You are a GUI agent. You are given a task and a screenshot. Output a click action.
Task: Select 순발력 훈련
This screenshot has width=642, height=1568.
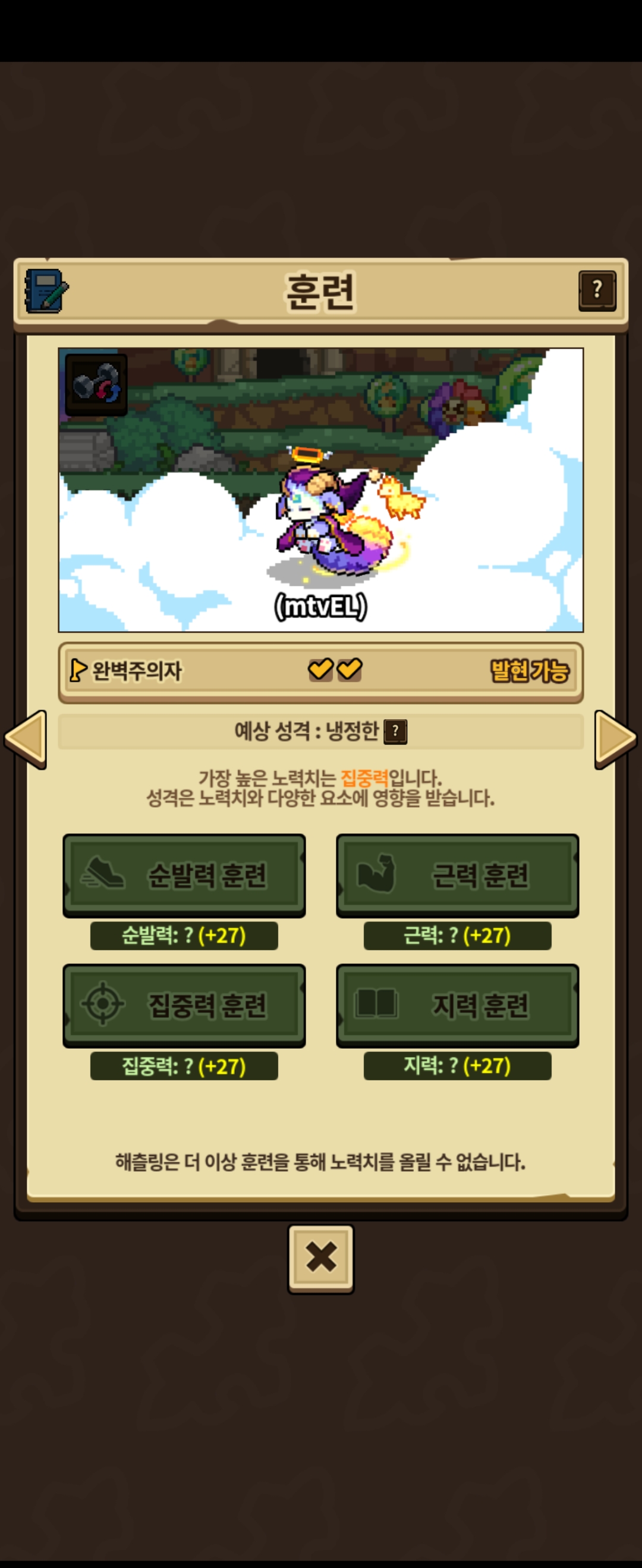point(184,874)
